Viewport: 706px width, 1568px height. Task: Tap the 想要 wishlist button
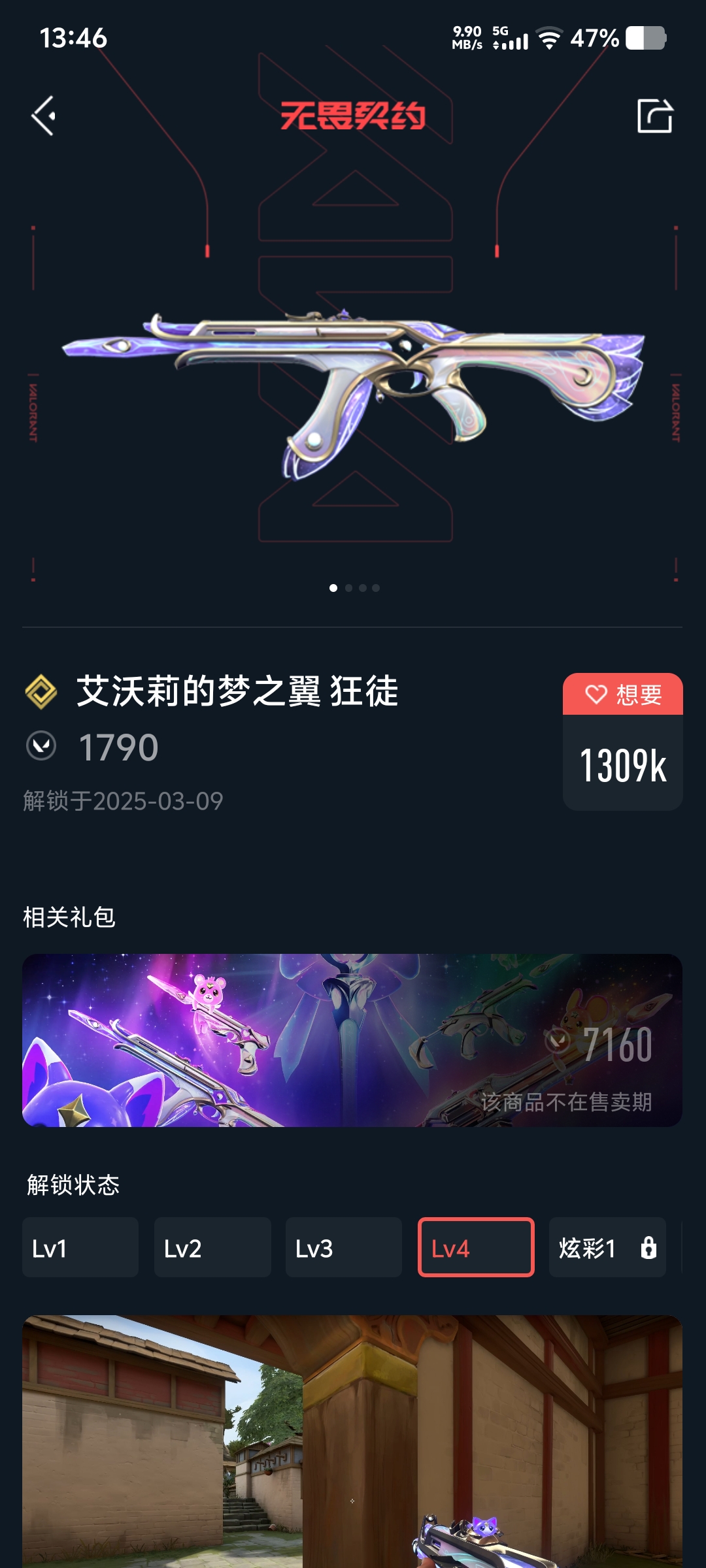pos(622,694)
